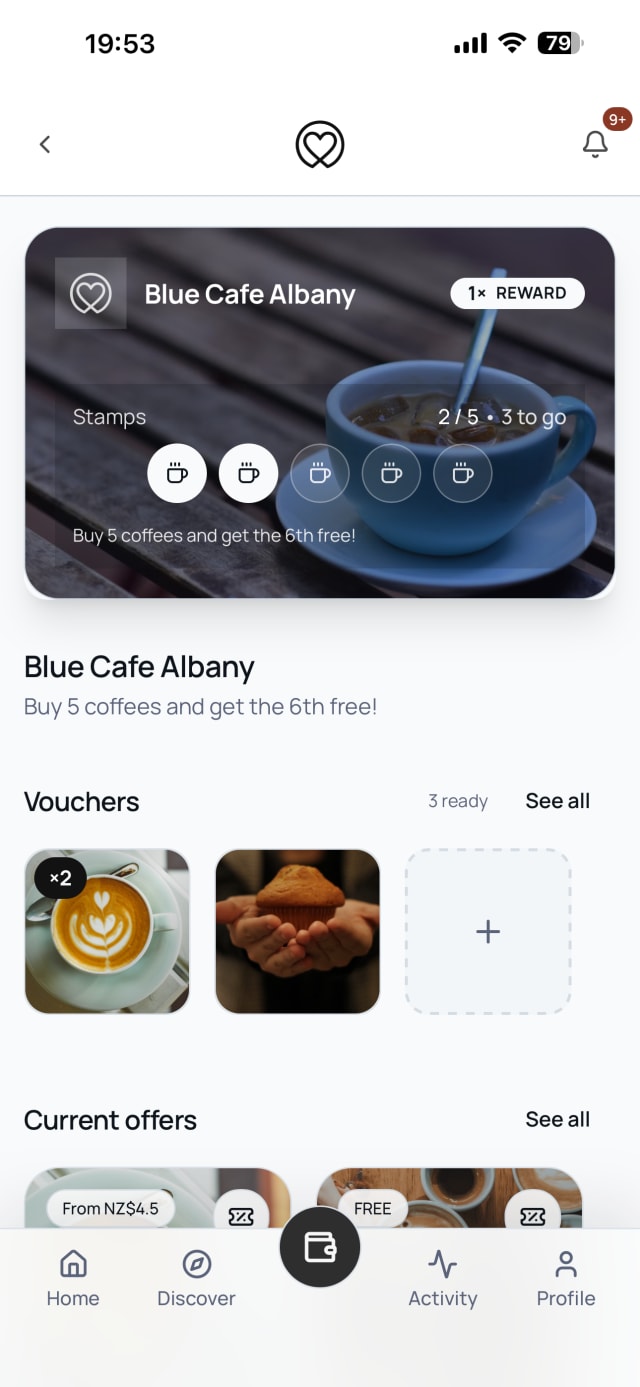See all current offers

[557, 1119]
